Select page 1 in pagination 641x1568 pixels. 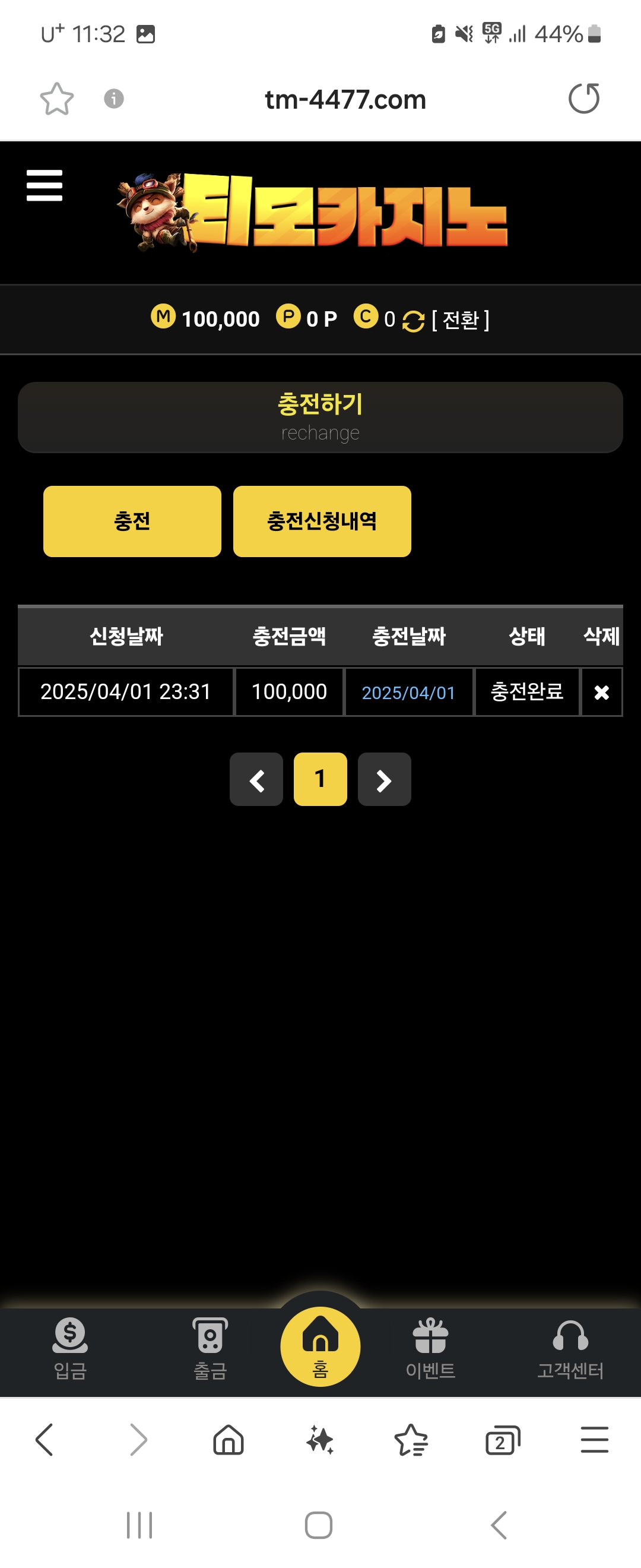pyautogui.click(x=320, y=779)
